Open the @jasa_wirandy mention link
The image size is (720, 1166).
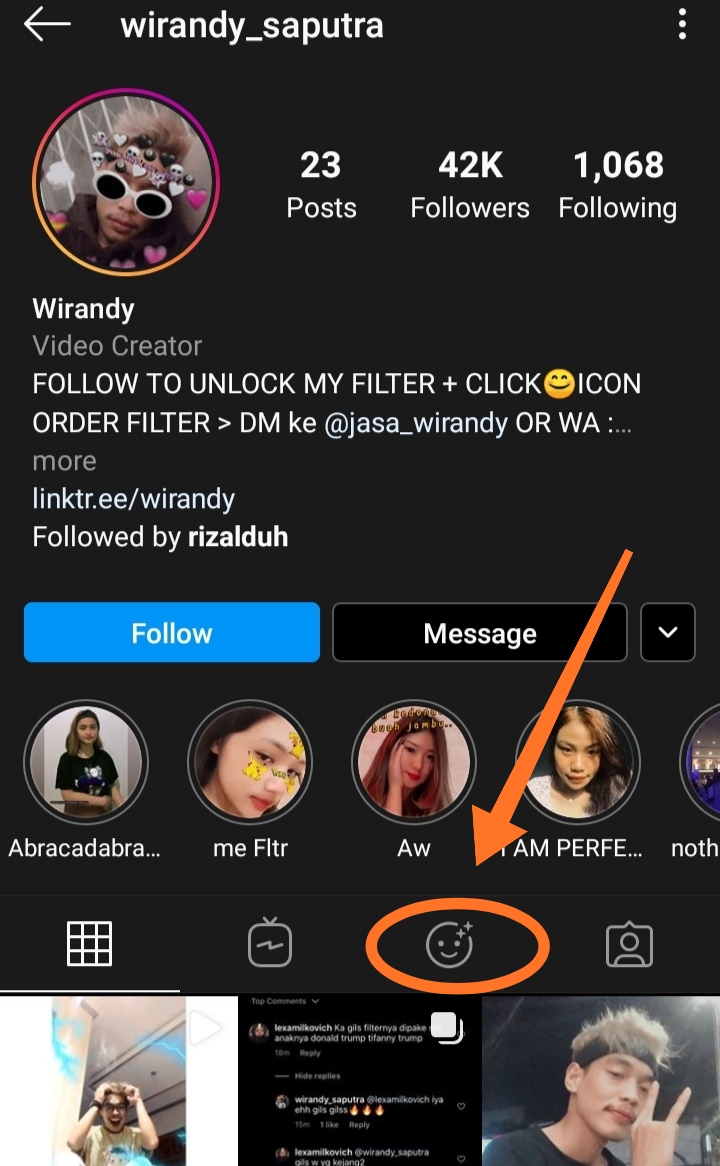pyautogui.click(x=417, y=422)
